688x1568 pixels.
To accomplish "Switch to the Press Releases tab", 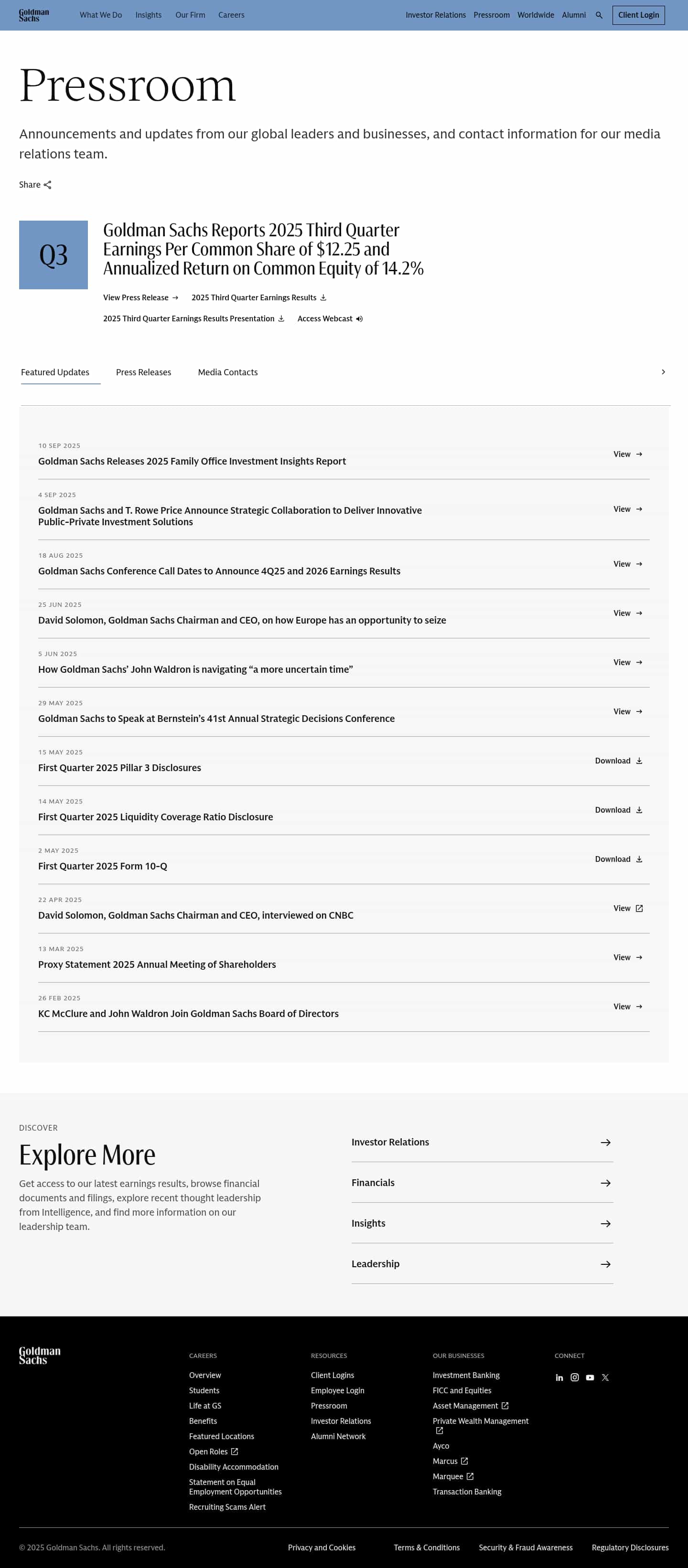I will pos(144,372).
